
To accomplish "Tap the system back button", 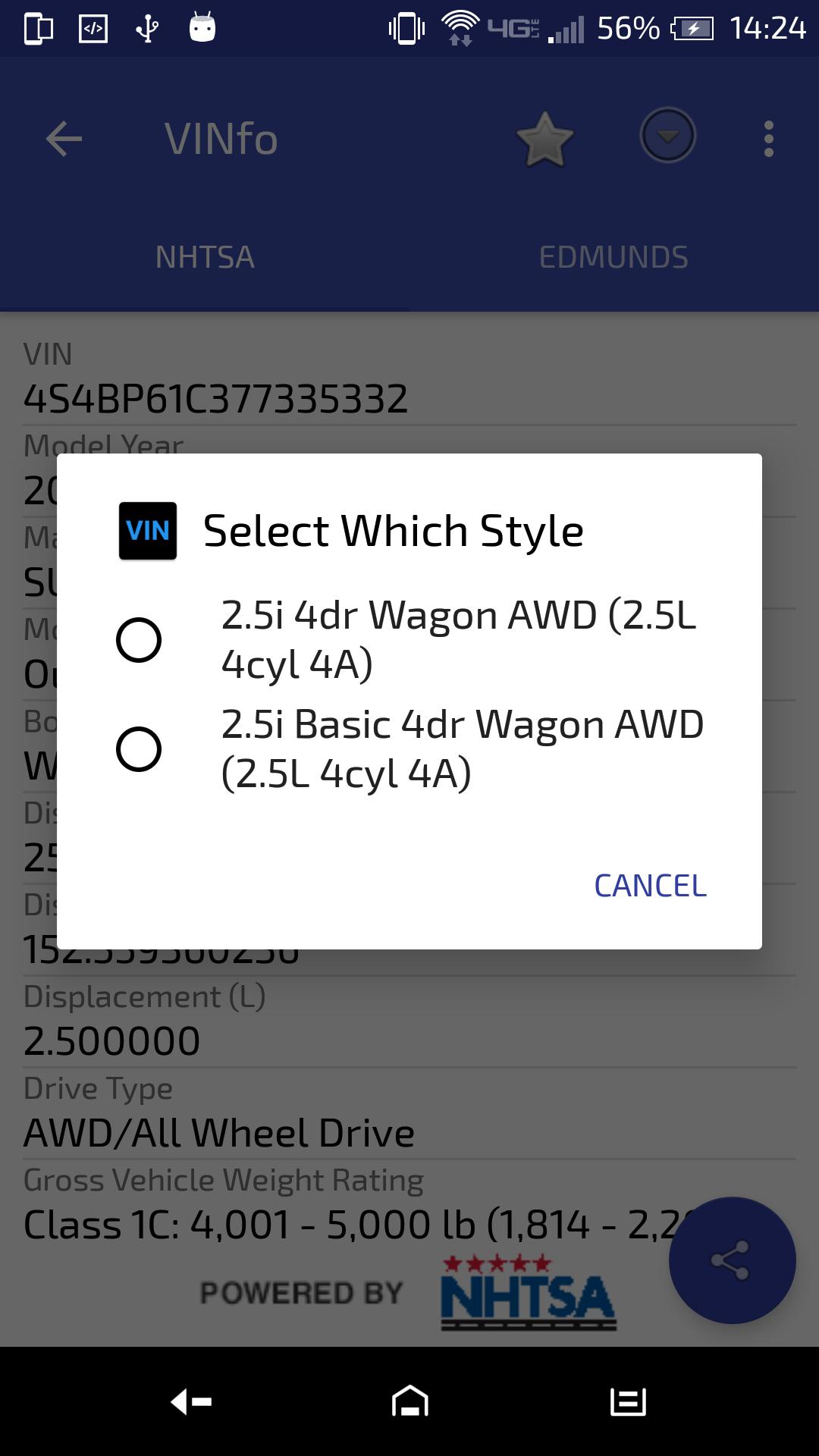I will coord(191,1401).
